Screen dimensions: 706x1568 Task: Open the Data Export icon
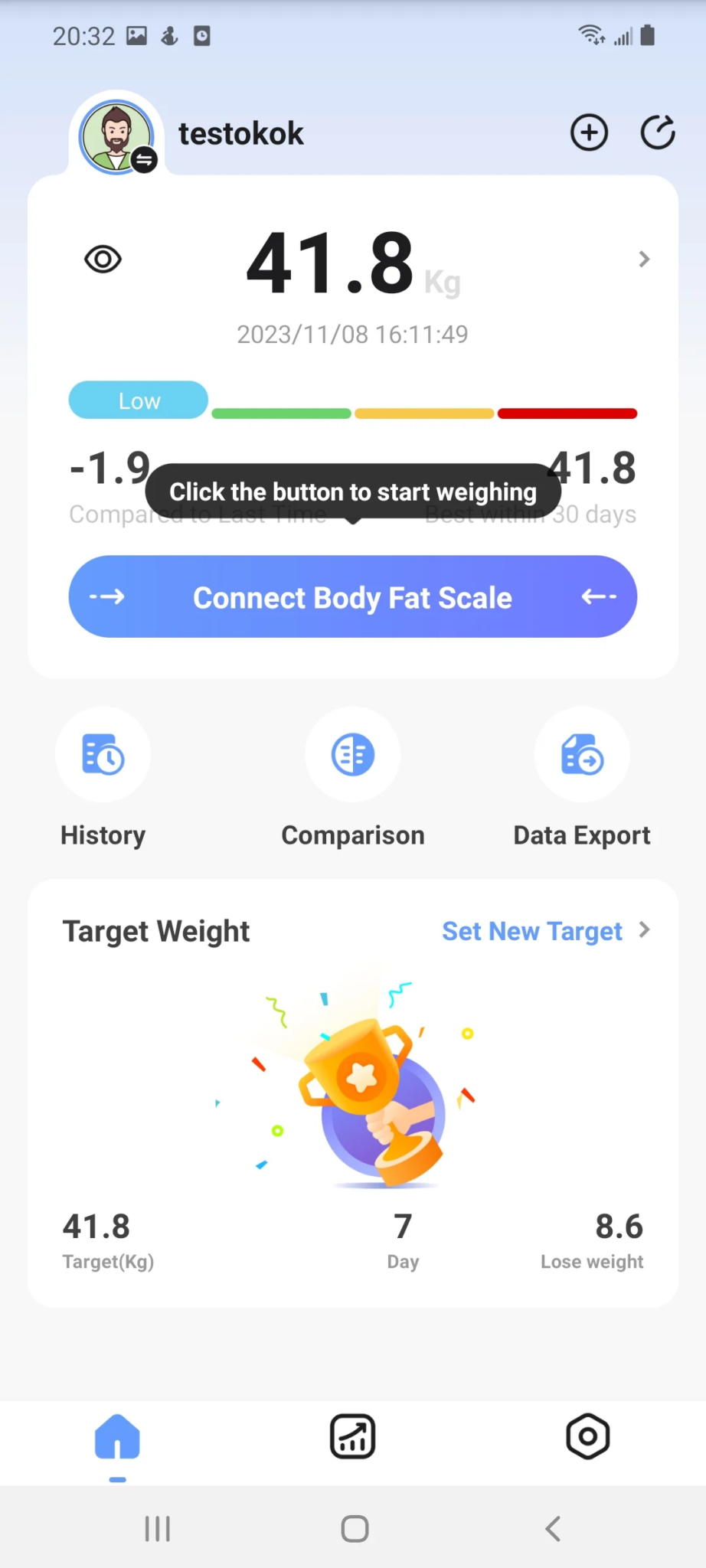coord(581,754)
